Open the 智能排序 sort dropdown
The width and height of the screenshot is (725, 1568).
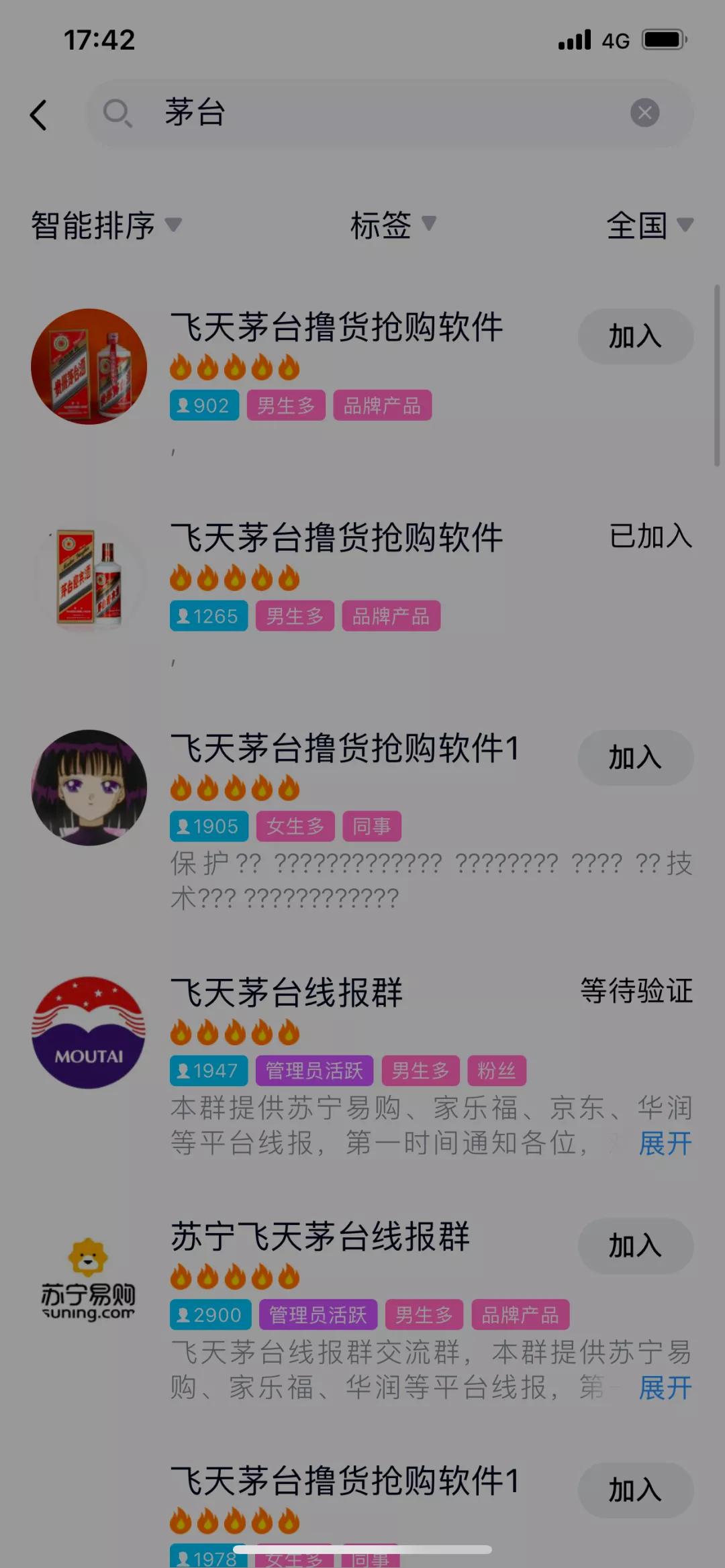[x=104, y=227]
